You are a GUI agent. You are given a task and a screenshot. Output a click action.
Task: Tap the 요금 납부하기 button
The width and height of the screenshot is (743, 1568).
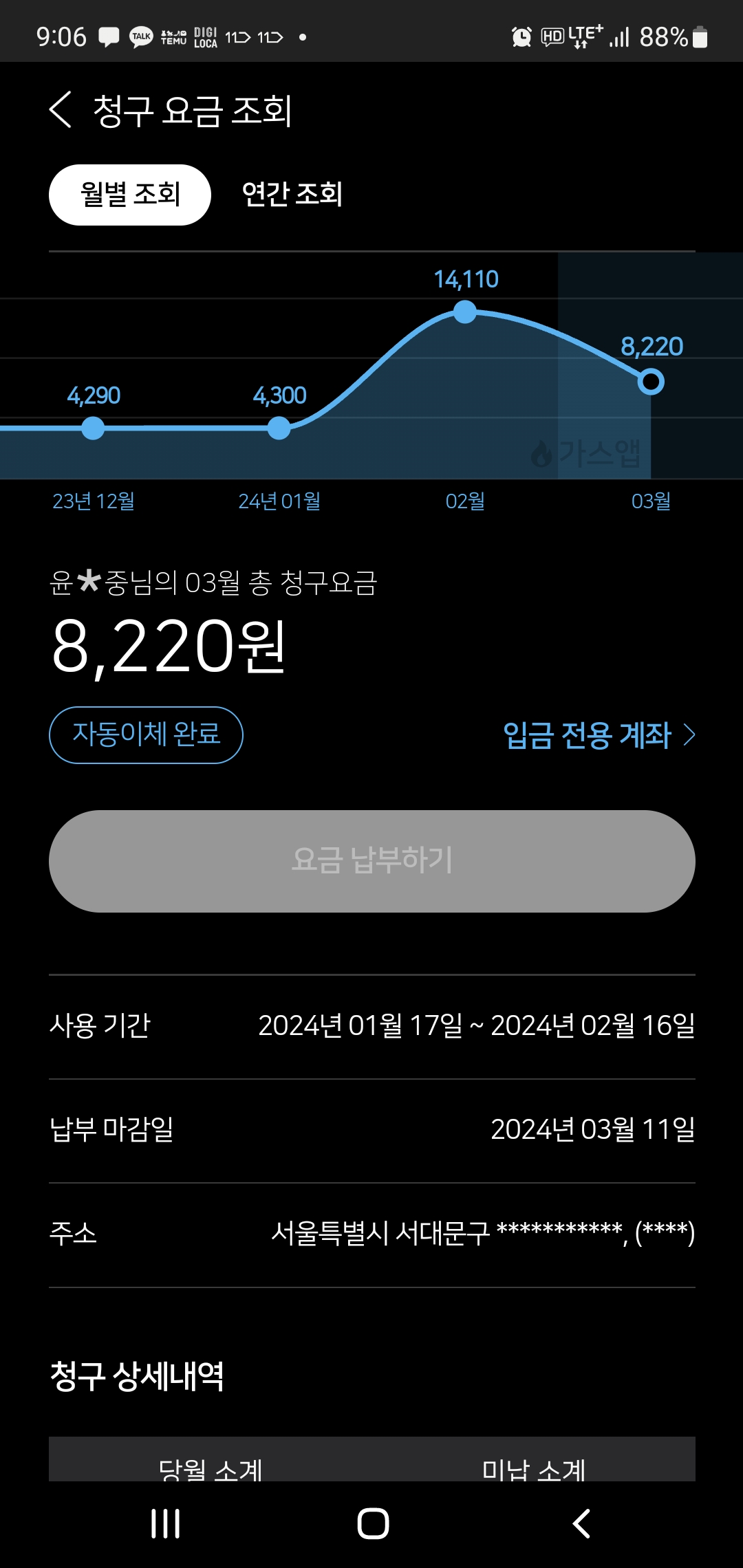pyautogui.click(x=371, y=861)
